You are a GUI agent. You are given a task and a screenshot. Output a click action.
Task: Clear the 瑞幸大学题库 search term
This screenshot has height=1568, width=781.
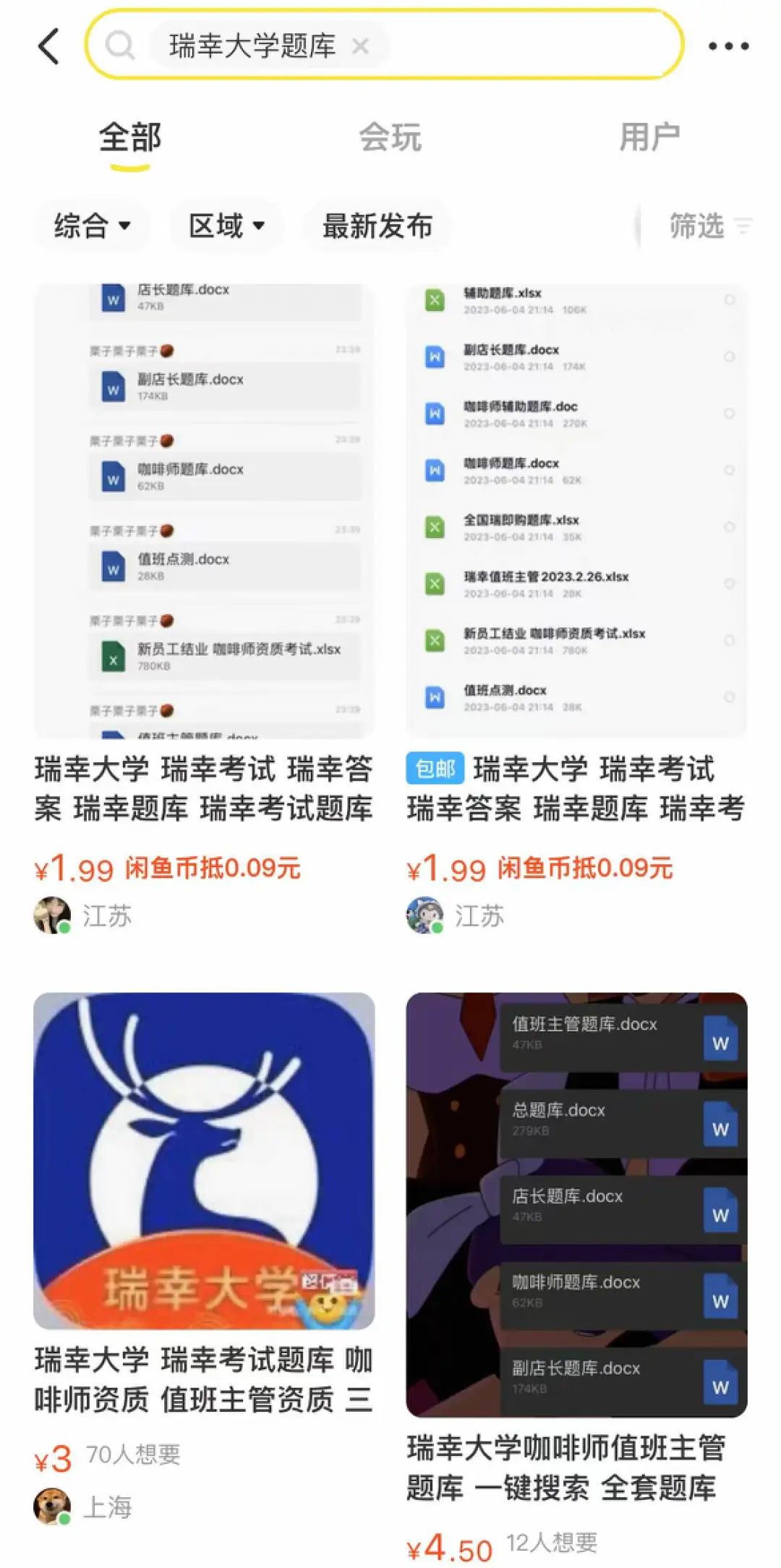pos(360,46)
